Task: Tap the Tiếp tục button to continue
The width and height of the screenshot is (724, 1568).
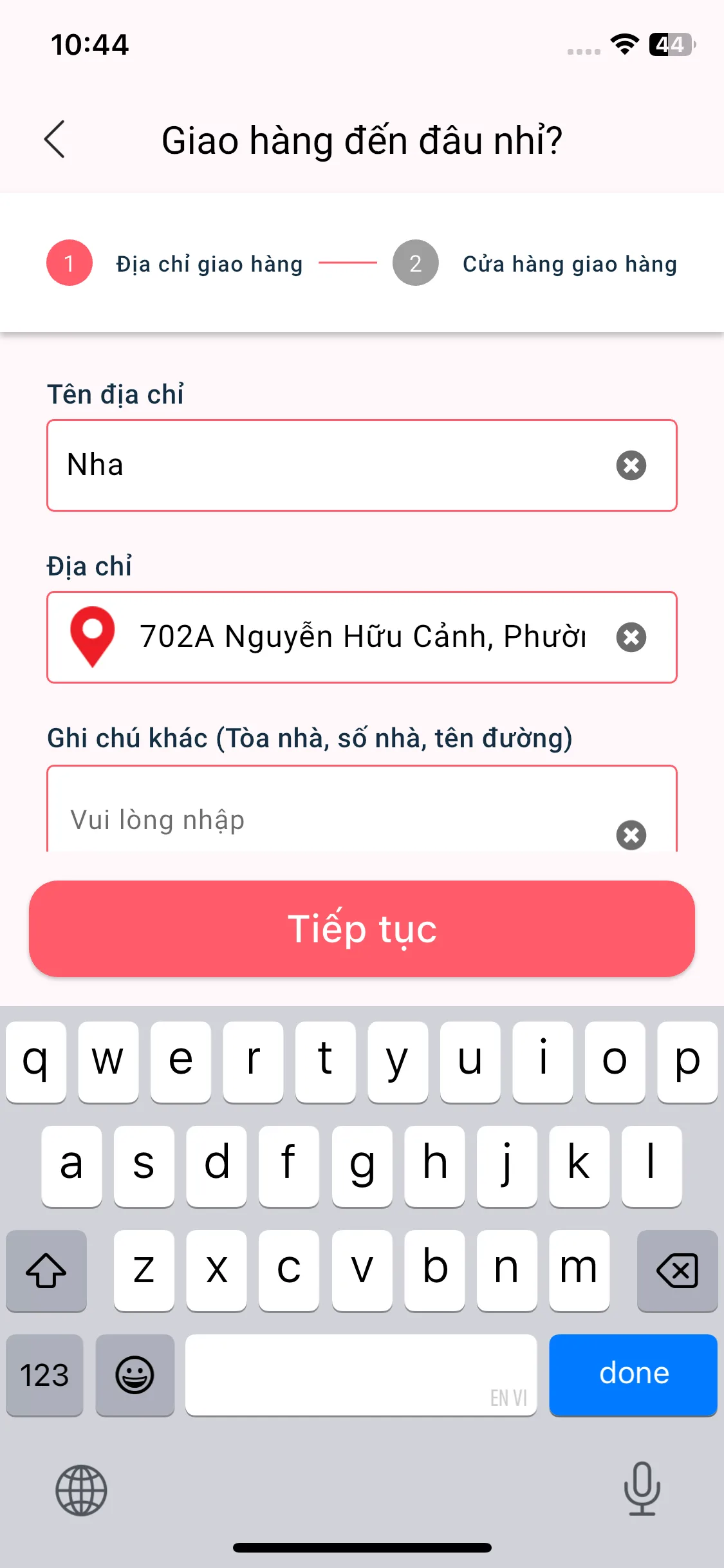Action: (x=362, y=929)
